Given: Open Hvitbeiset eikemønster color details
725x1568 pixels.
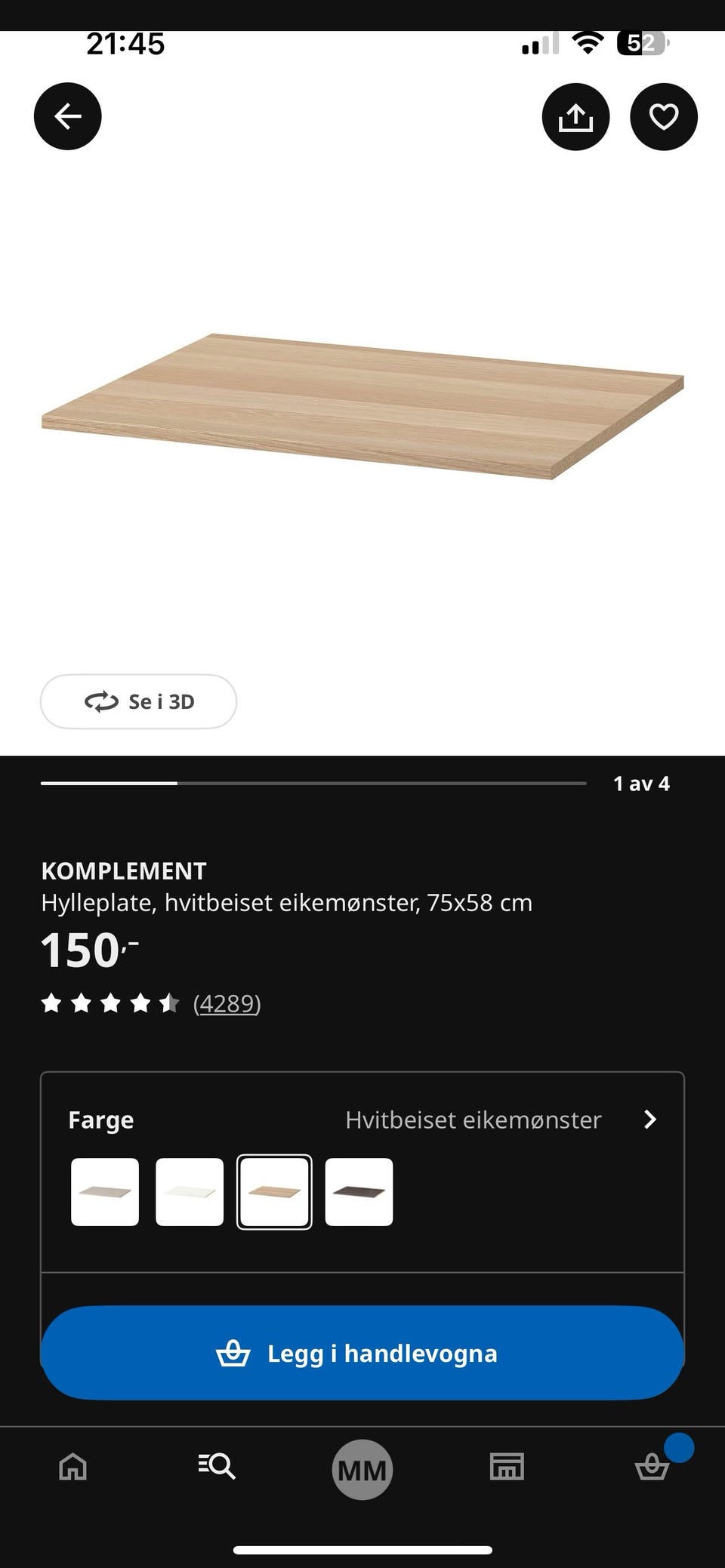Looking at the screenshot, I should pos(472,1120).
